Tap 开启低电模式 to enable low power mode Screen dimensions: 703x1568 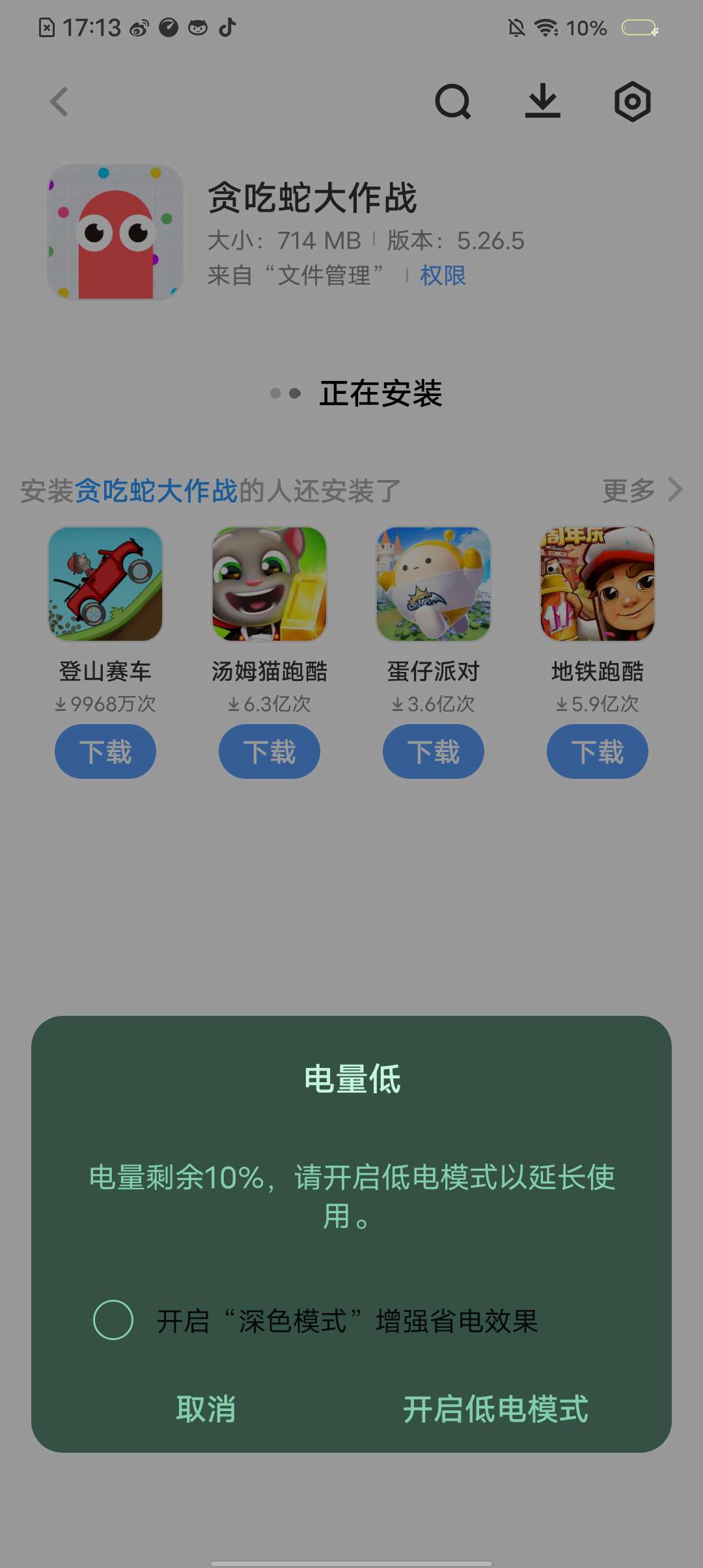click(495, 1409)
